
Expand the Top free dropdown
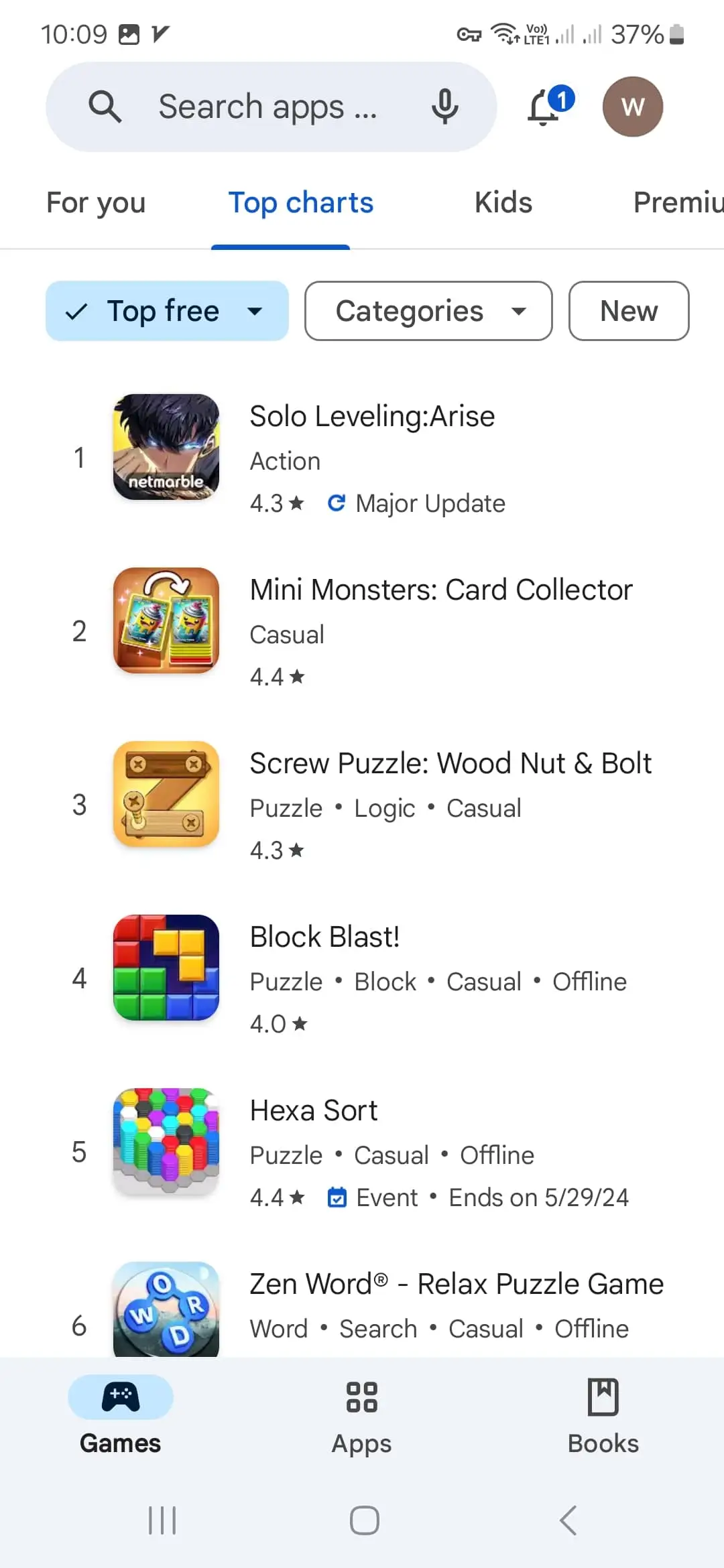167,311
